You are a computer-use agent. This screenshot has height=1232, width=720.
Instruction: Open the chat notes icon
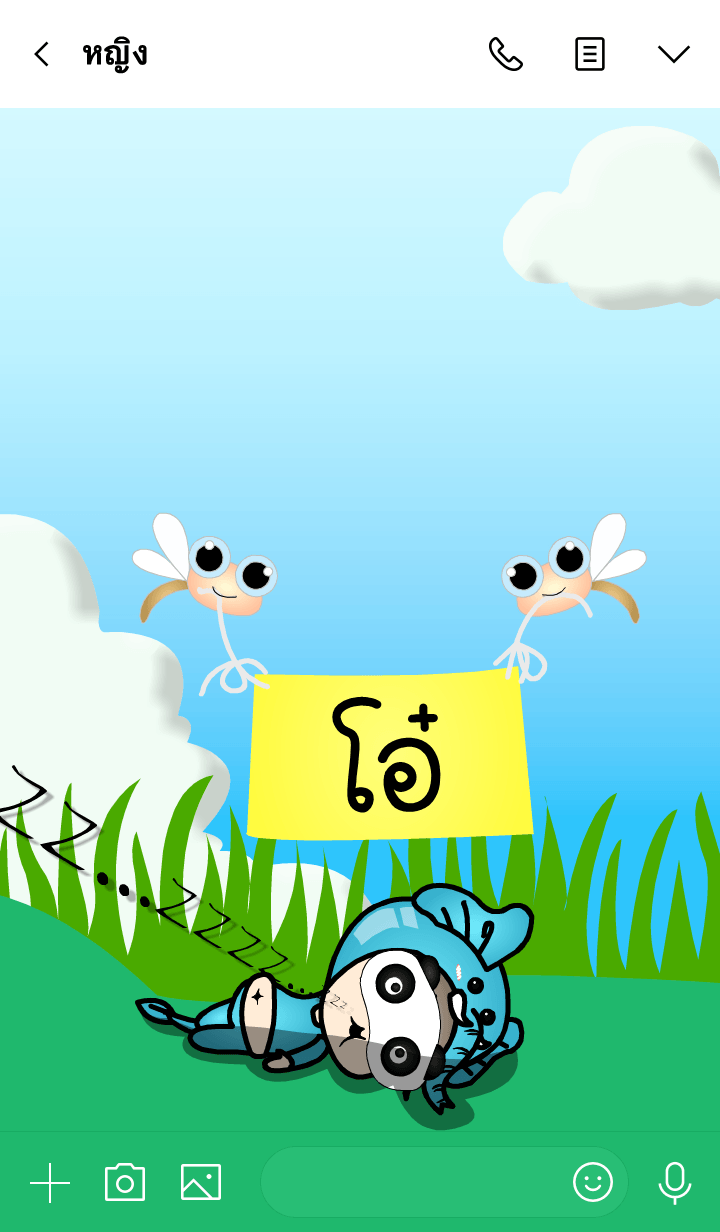(x=589, y=54)
